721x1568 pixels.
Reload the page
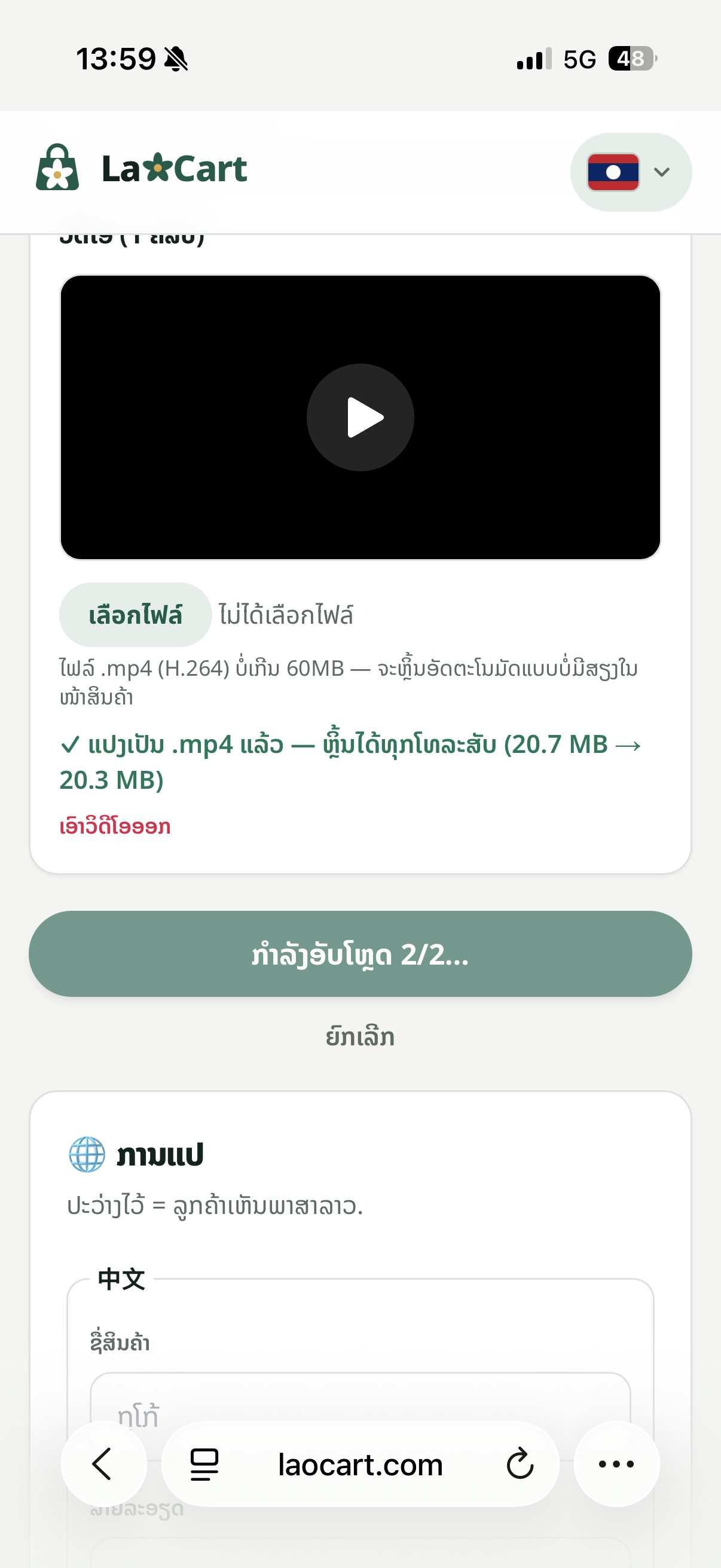520,1464
